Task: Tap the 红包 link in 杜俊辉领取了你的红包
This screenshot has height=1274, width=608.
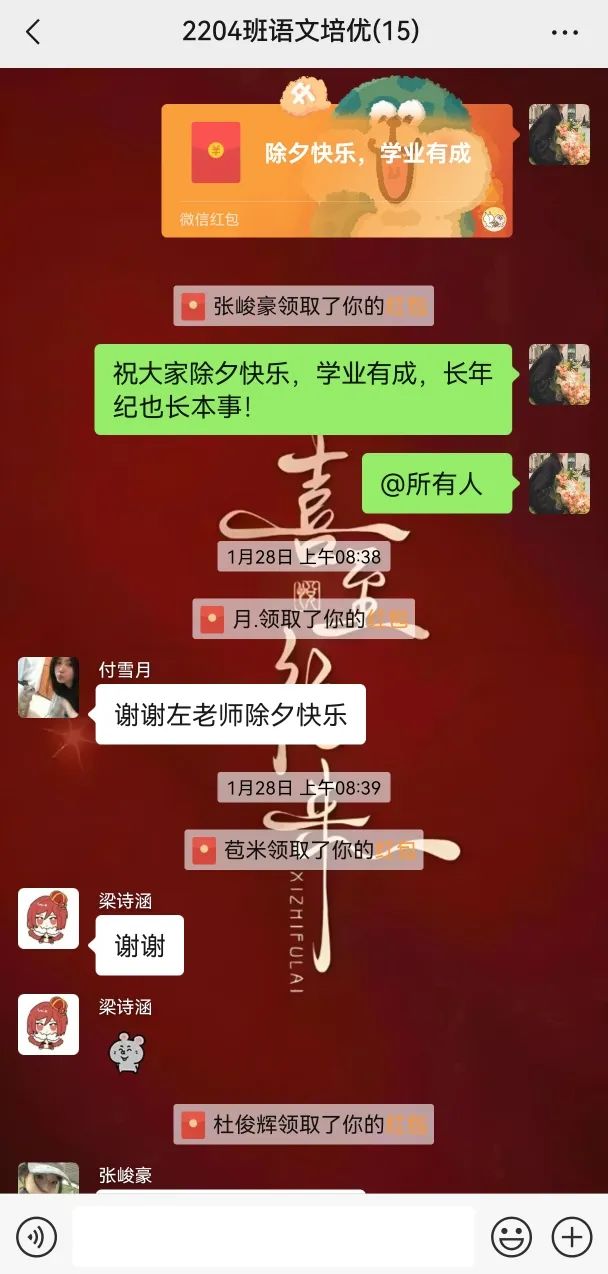Action: pyautogui.click(x=406, y=1125)
